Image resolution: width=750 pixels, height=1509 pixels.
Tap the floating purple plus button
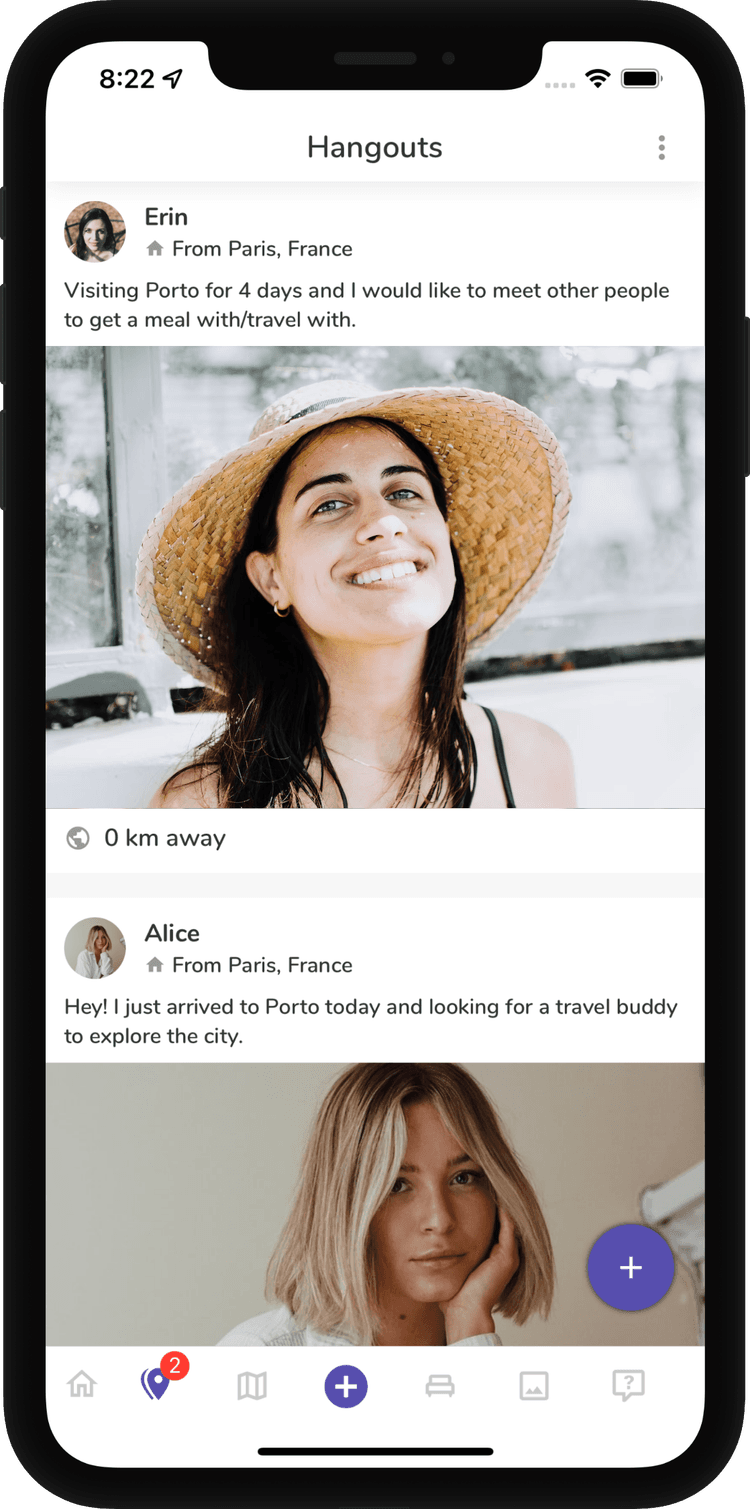[x=630, y=1268]
